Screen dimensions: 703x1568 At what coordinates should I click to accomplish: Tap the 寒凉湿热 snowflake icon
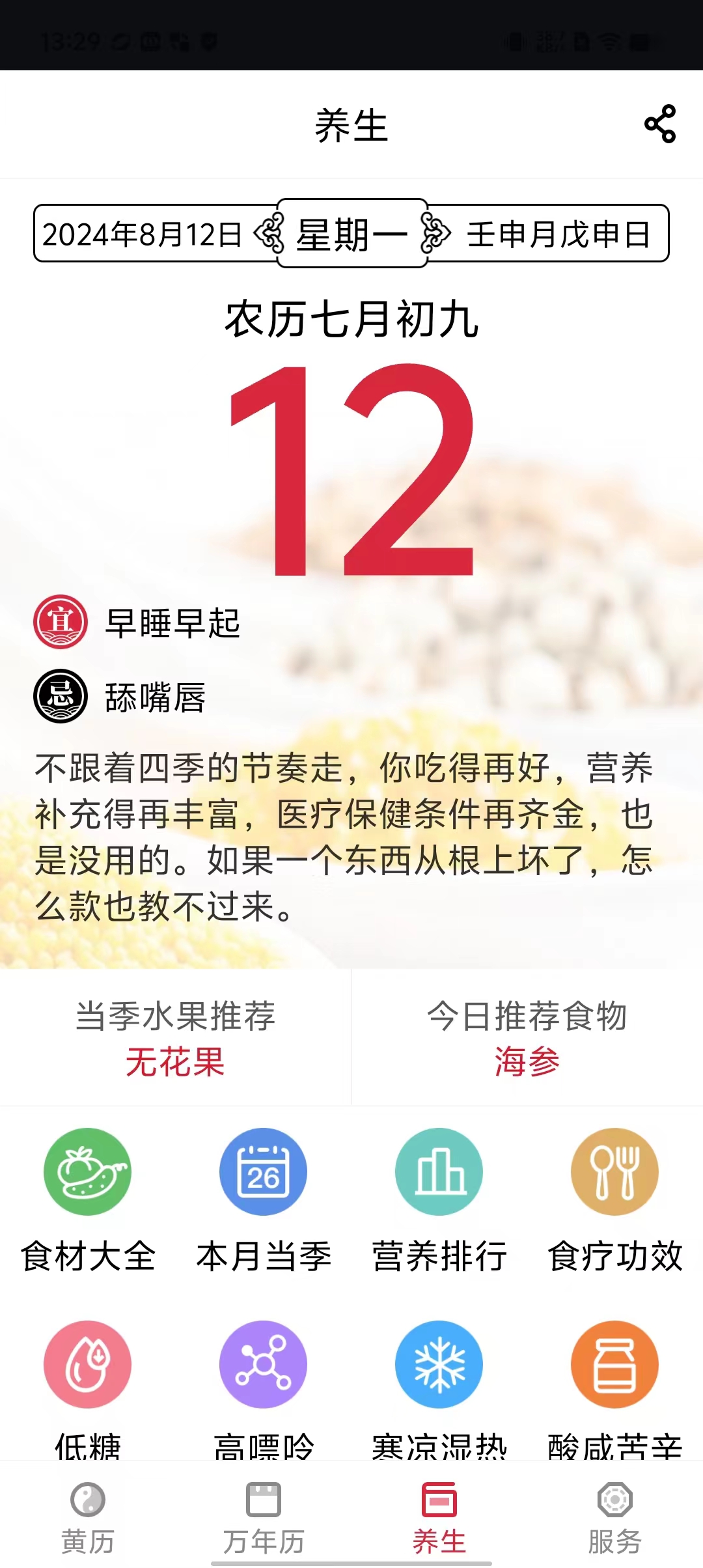439,1365
